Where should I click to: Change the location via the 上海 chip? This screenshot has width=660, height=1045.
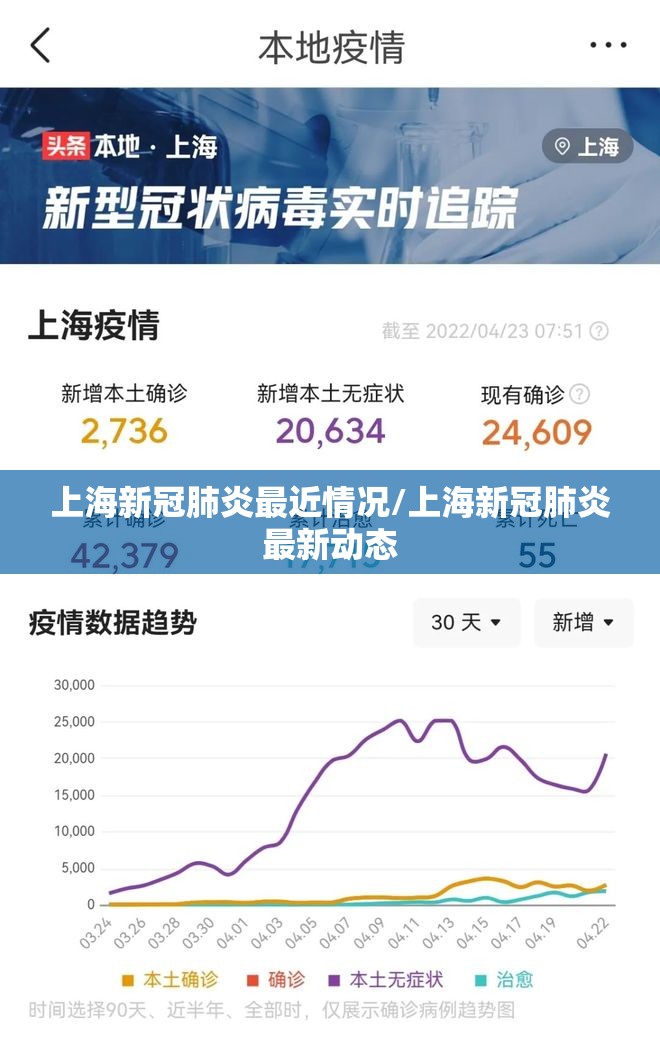tap(588, 147)
